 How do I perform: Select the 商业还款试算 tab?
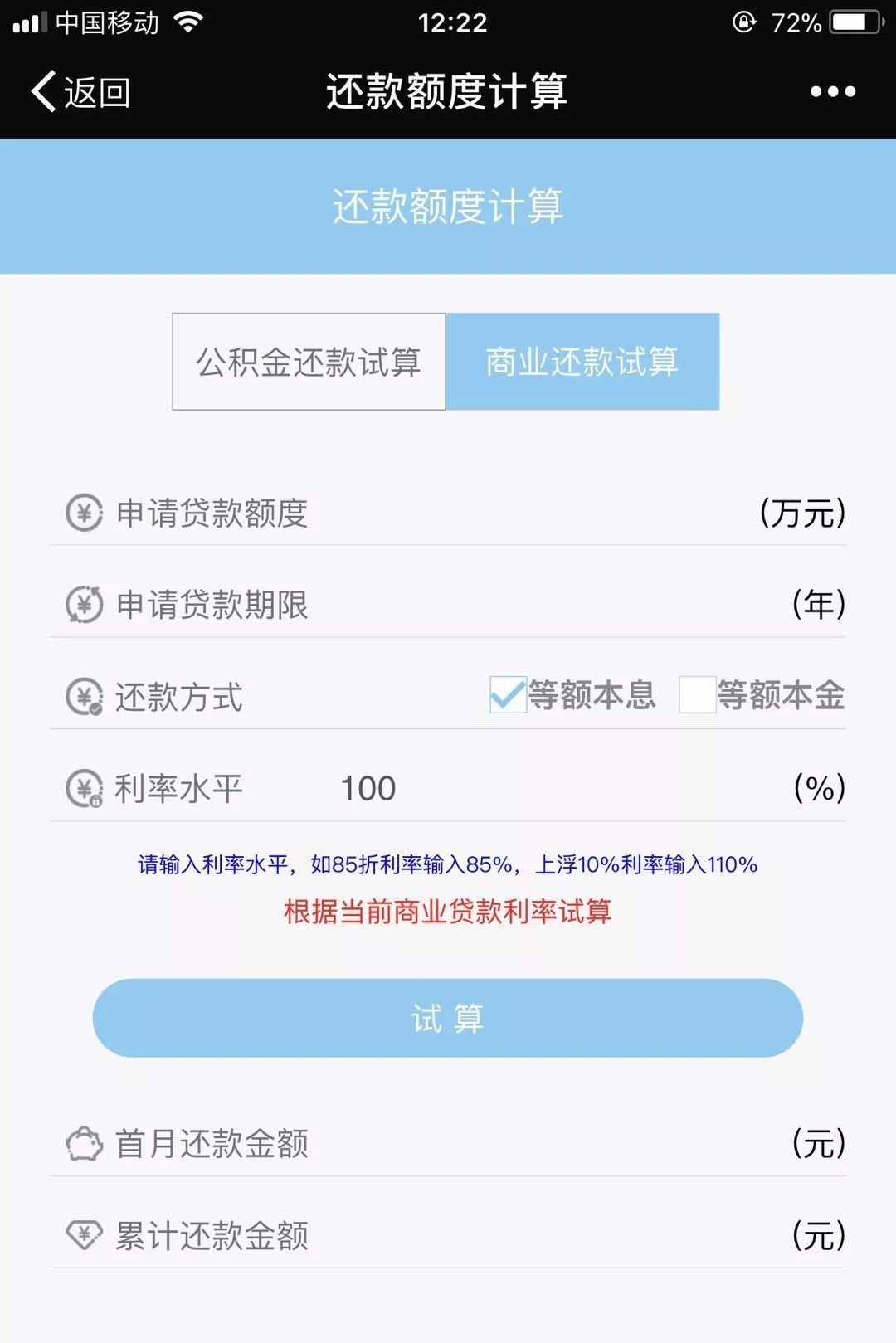[x=583, y=361]
